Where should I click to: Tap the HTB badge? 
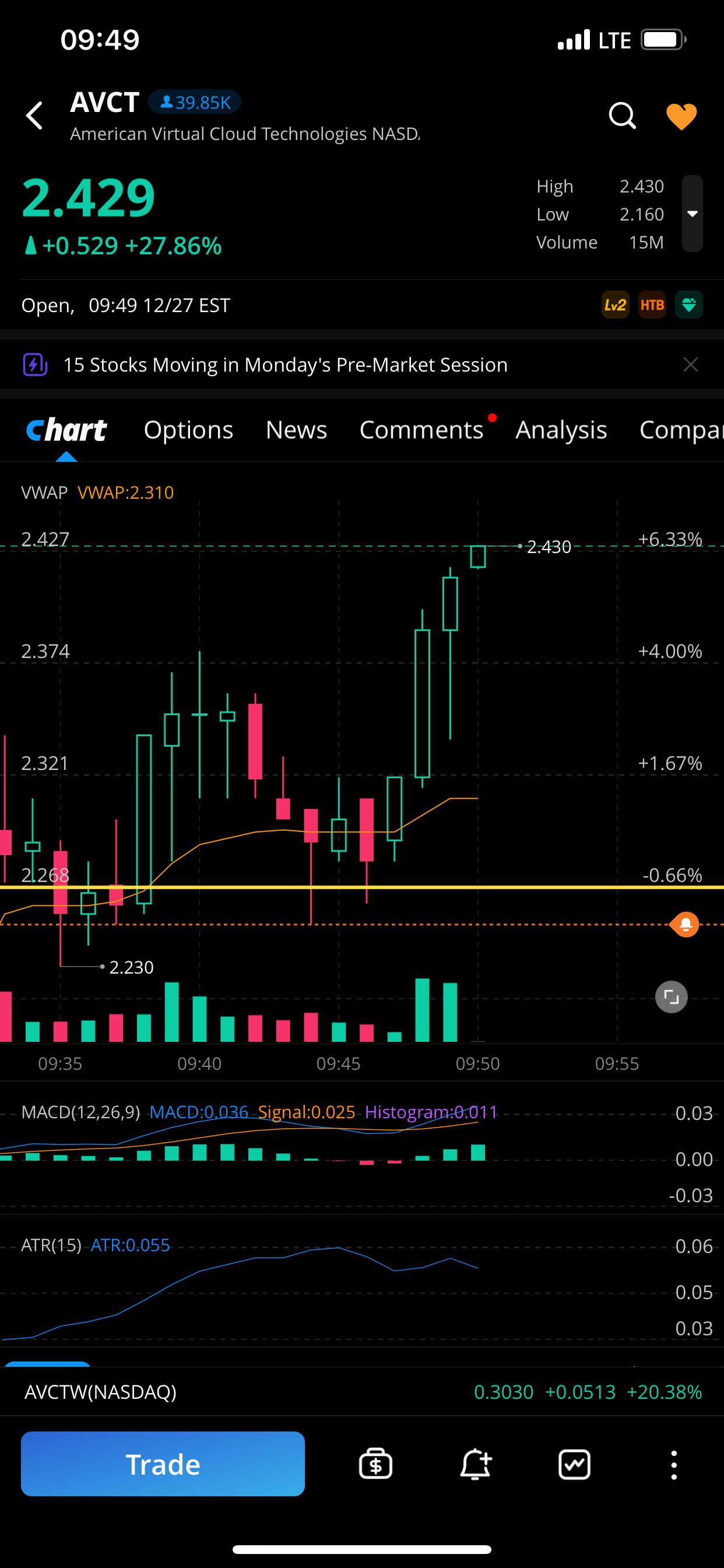[652, 305]
